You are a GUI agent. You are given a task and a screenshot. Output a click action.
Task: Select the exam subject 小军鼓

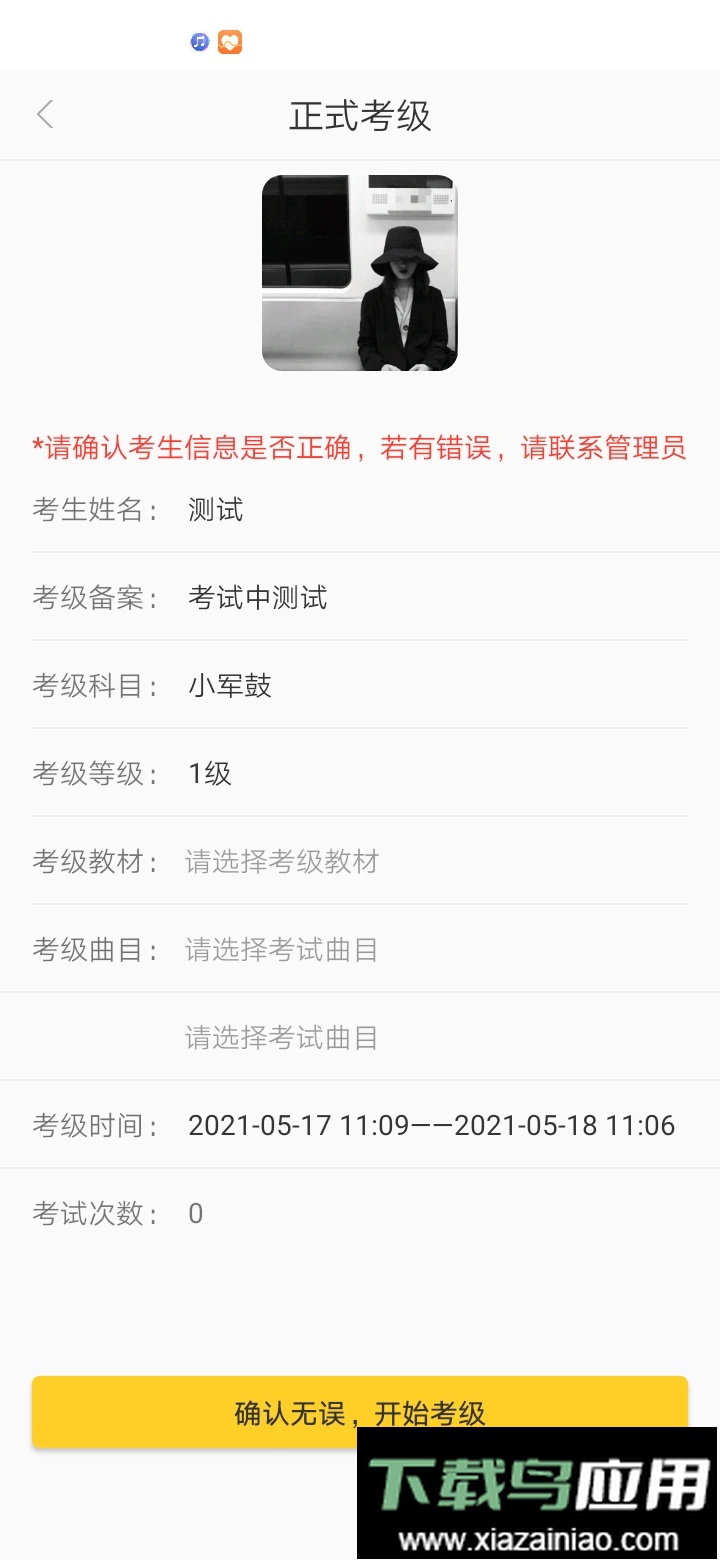coord(229,686)
